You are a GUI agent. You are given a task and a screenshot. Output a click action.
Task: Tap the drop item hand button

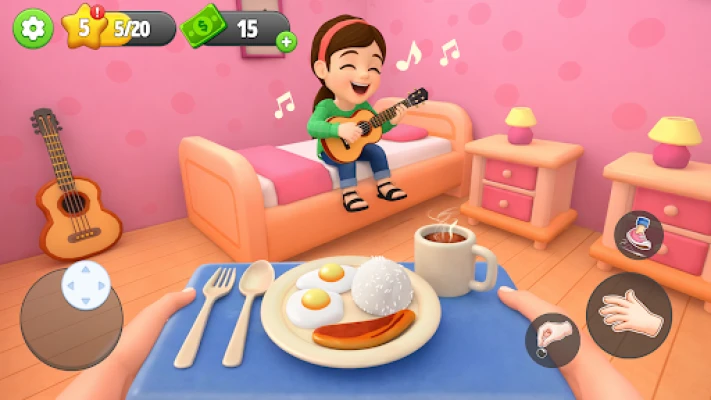[x=552, y=339]
